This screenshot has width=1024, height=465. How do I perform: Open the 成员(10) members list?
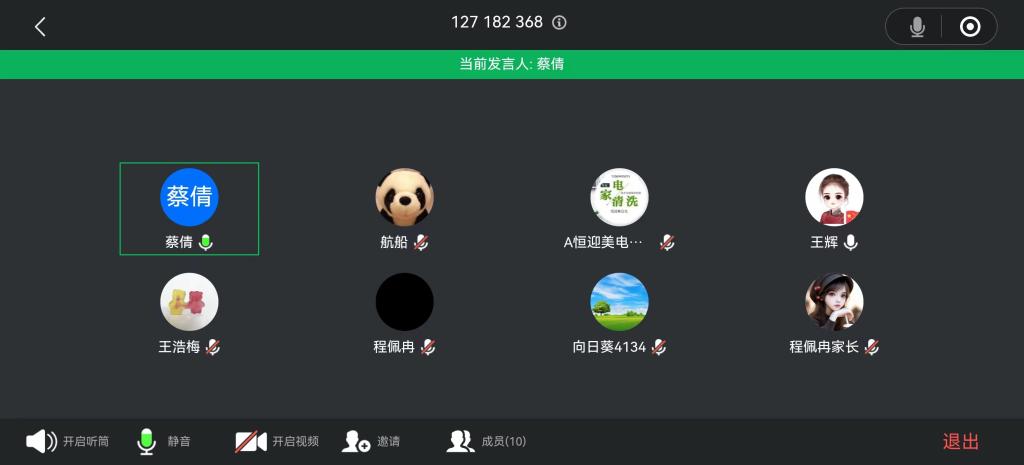pyautogui.click(x=487, y=441)
